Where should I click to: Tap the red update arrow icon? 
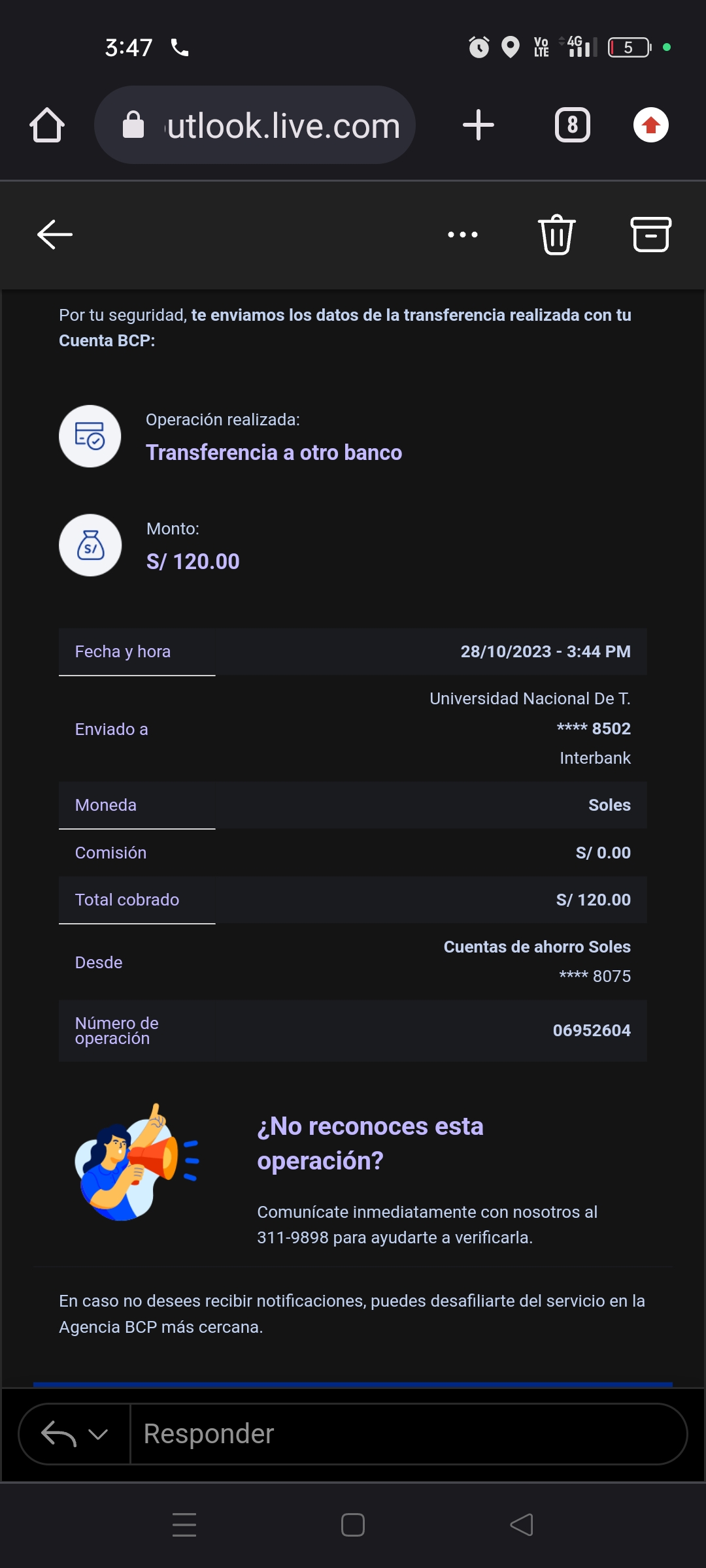[650, 125]
